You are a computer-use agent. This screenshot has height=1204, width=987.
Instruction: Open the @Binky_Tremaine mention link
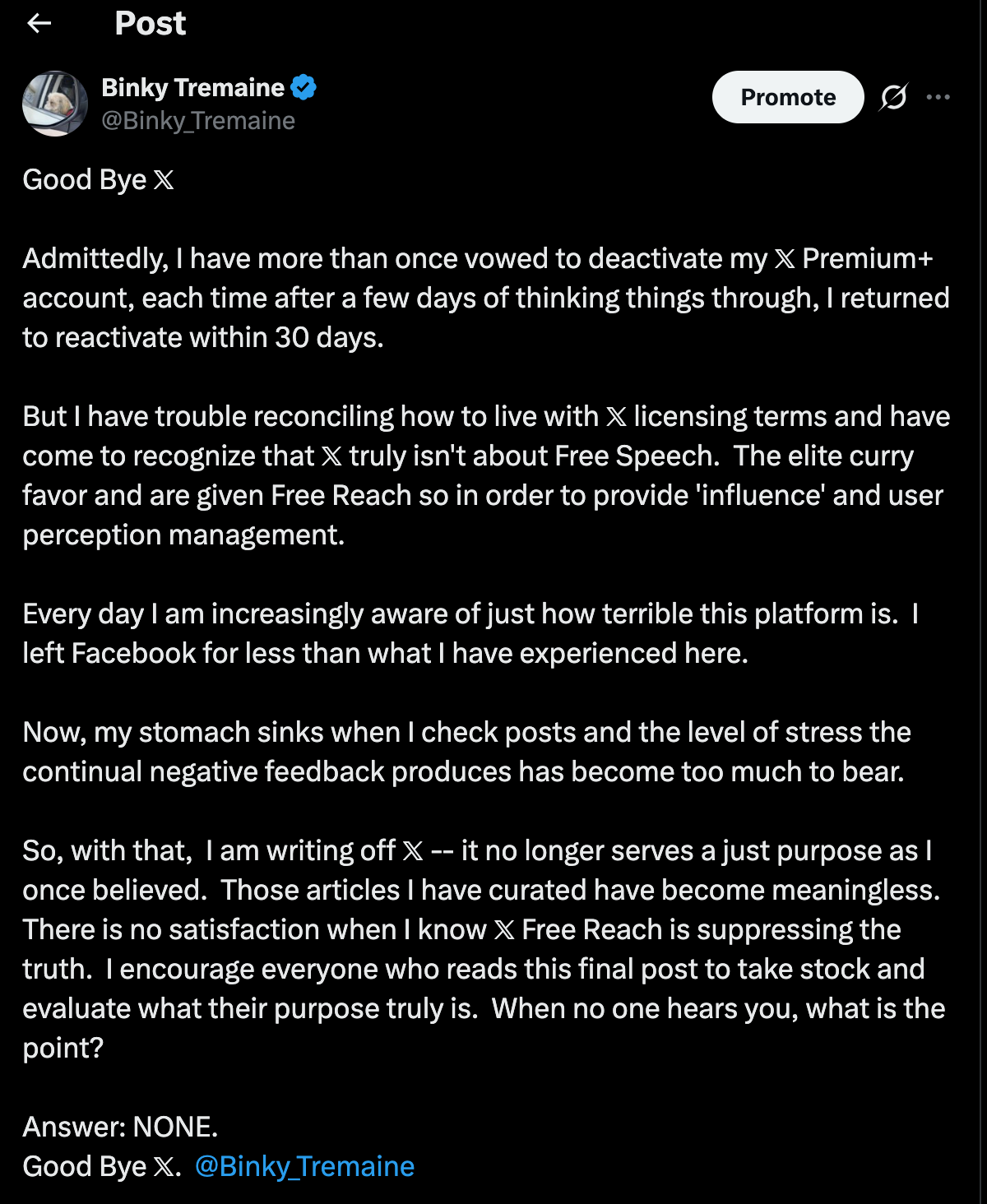click(304, 1166)
